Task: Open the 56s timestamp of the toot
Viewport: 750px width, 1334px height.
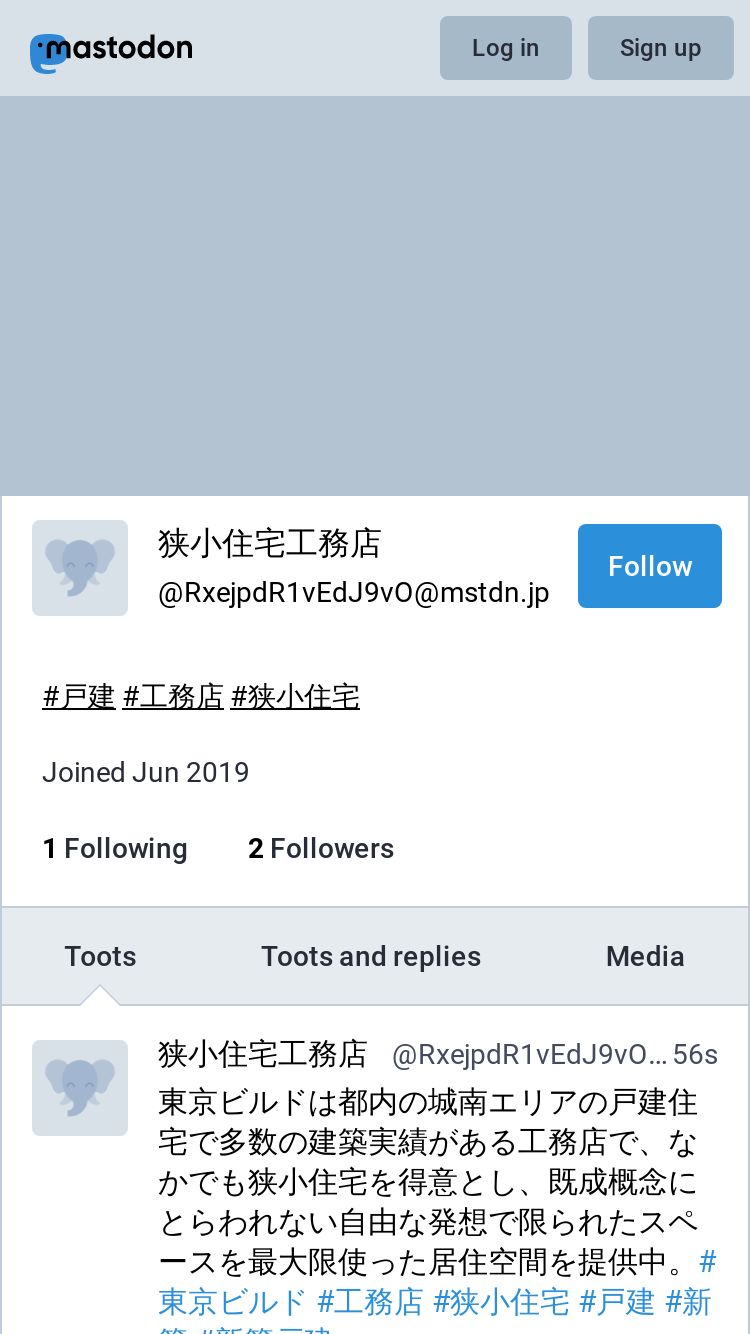Action: pyautogui.click(x=695, y=1055)
